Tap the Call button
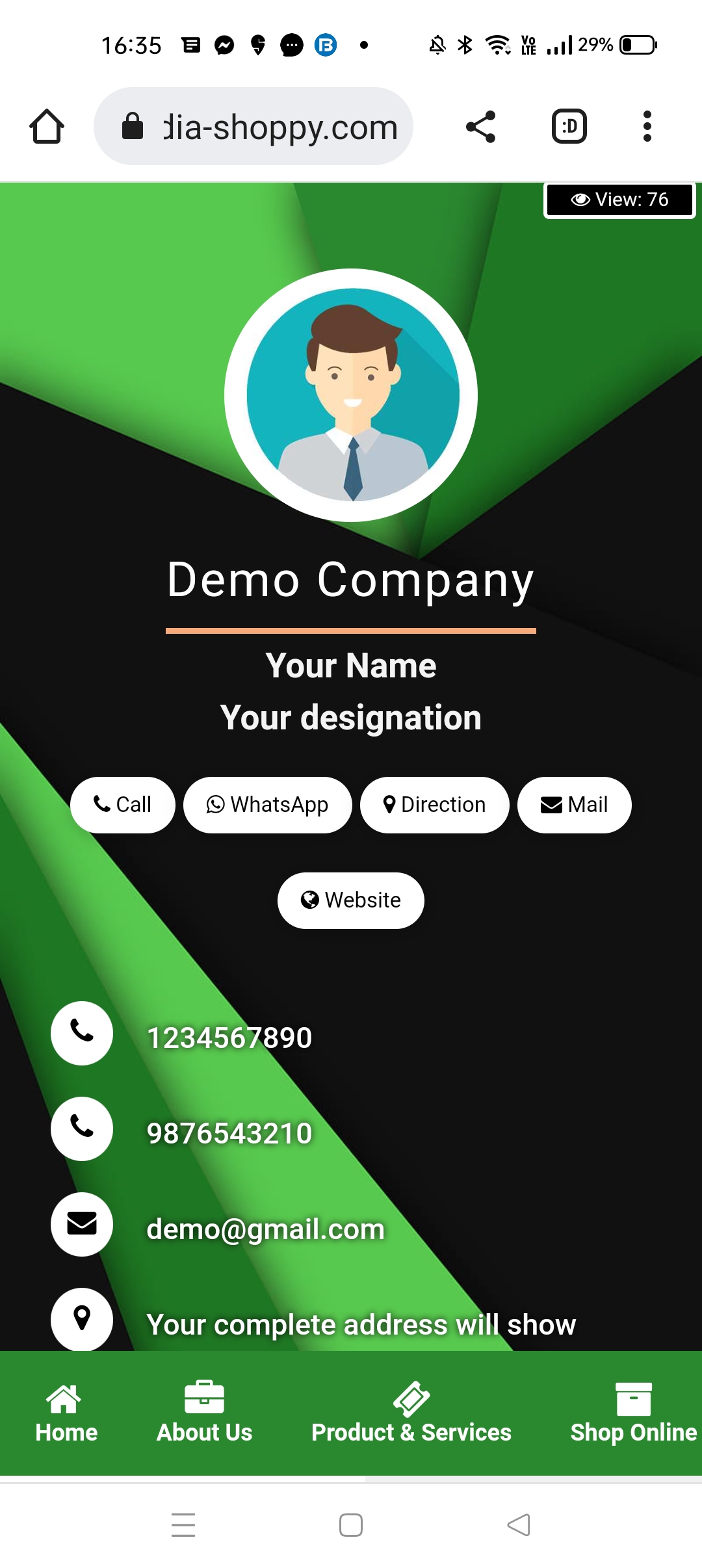702x1568 pixels. pyautogui.click(x=123, y=805)
